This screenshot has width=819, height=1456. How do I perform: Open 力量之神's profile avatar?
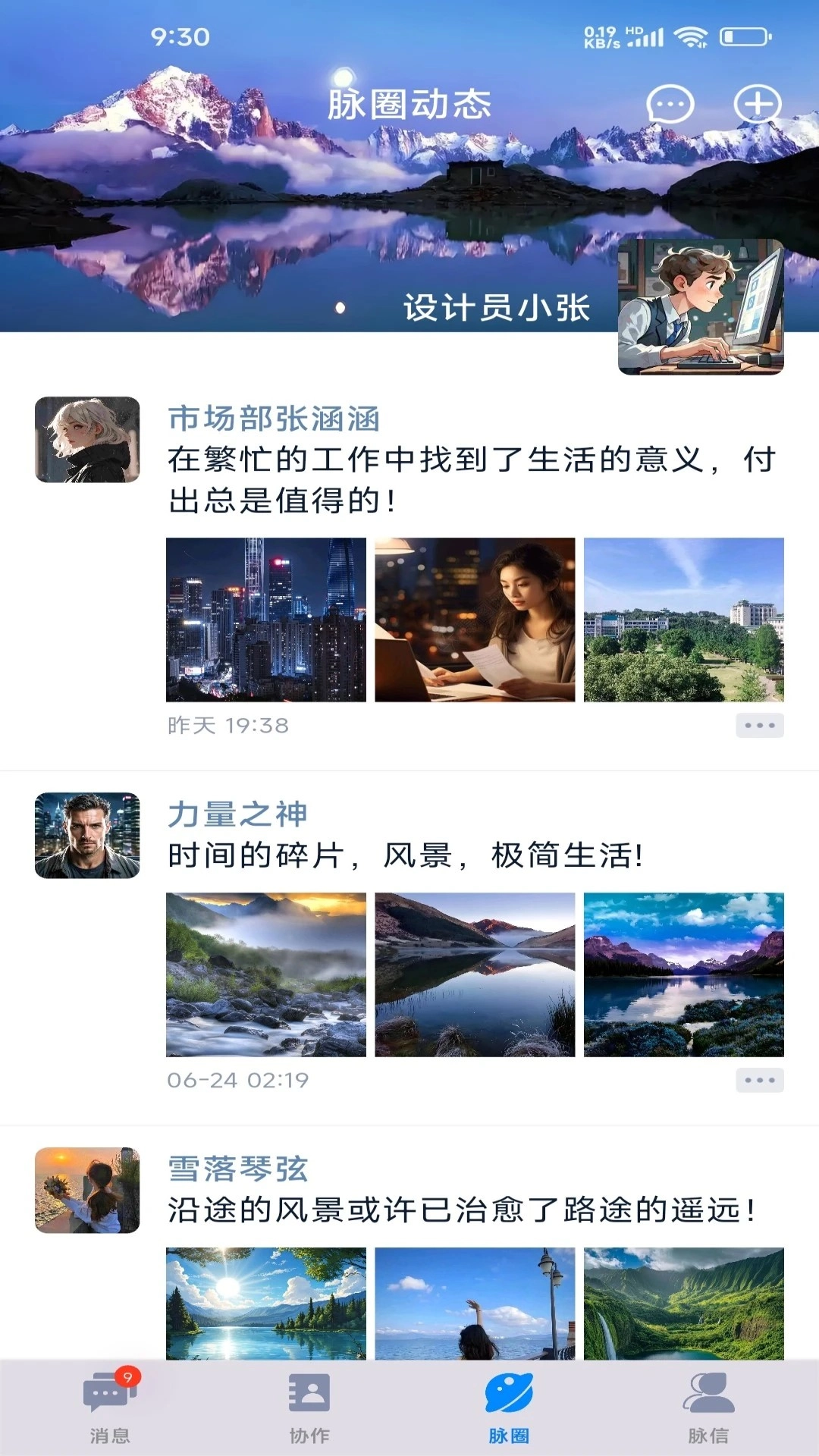(x=87, y=836)
